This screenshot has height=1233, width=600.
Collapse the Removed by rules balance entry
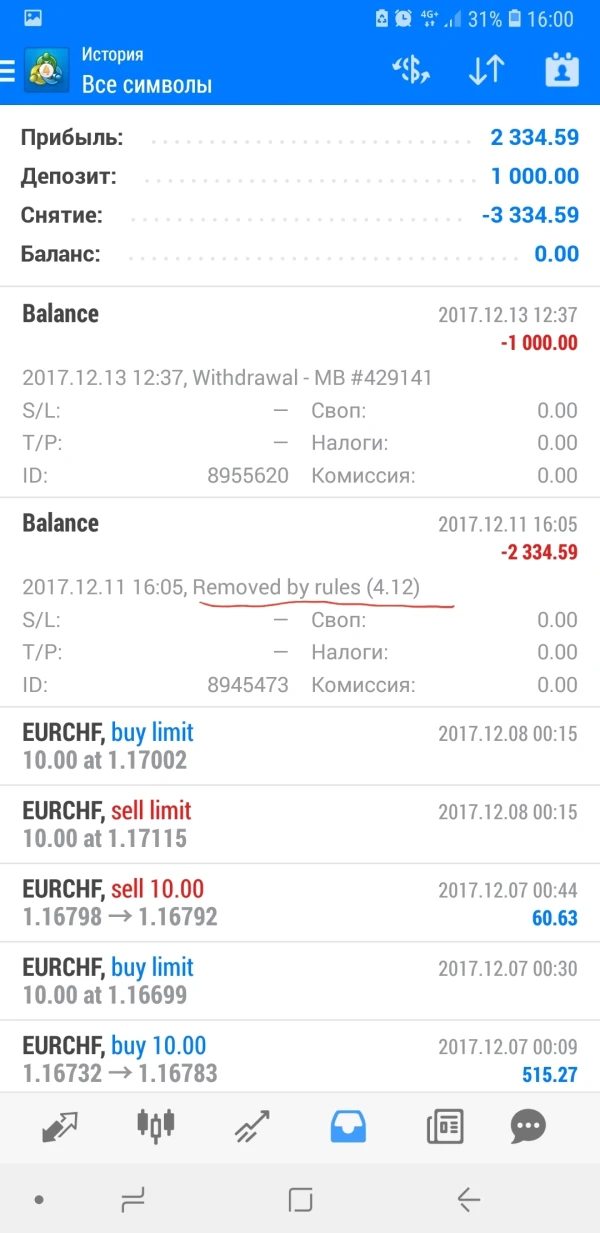point(300,537)
